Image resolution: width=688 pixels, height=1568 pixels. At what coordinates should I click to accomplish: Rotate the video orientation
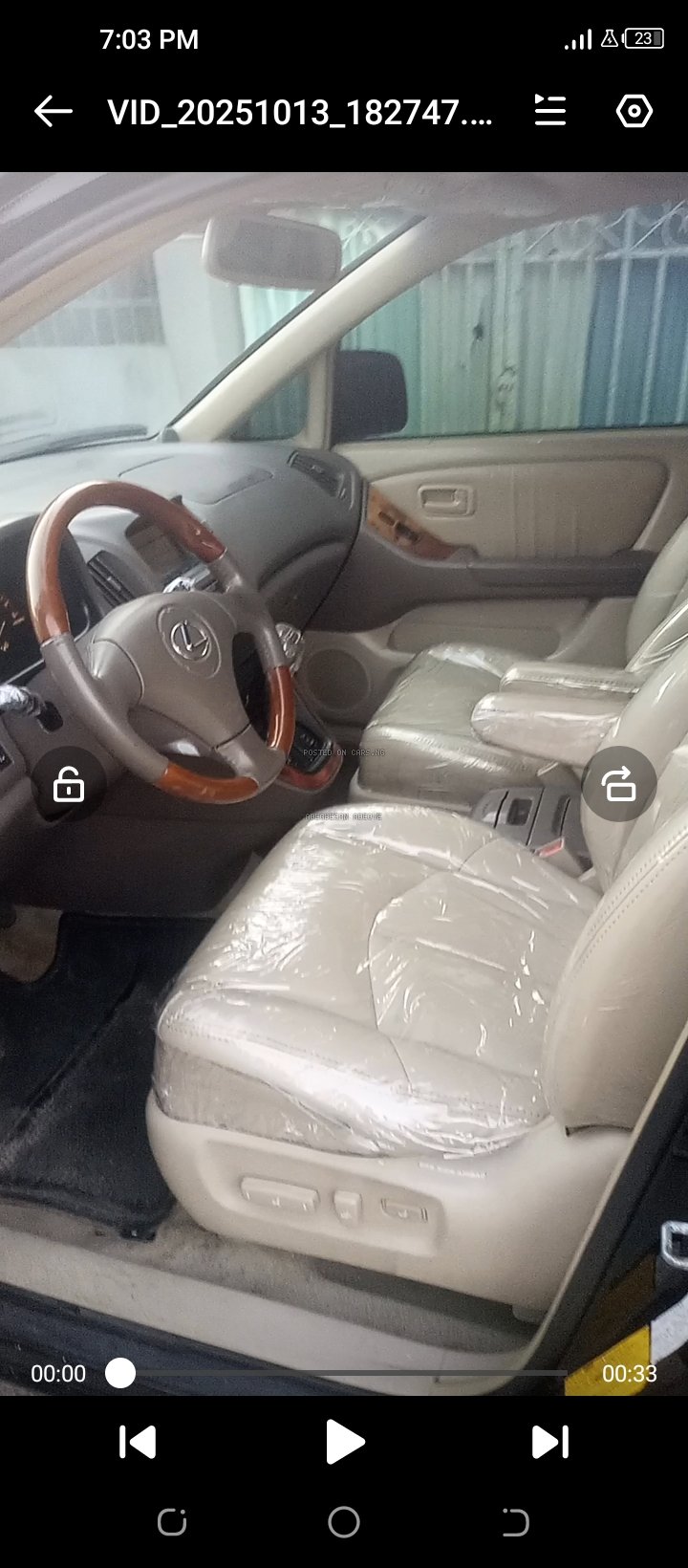618,785
